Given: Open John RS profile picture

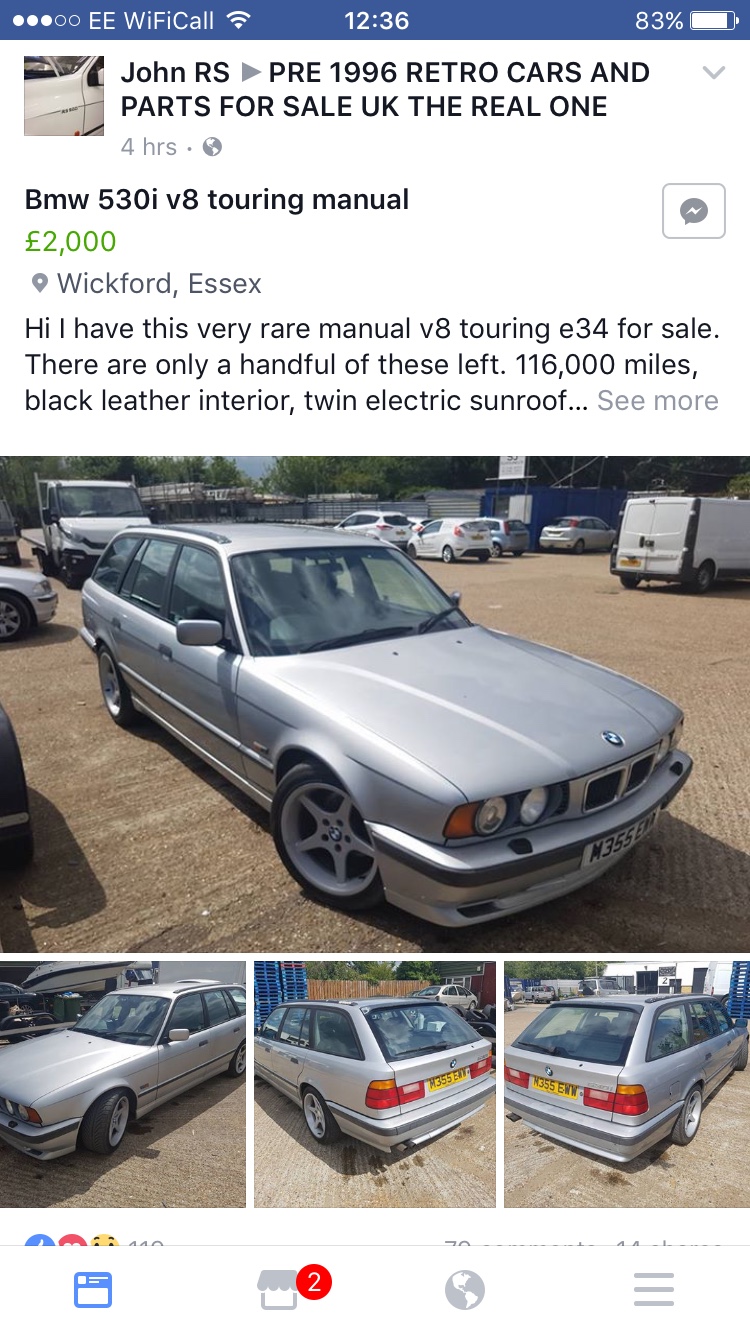Looking at the screenshot, I should pos(64,95).
